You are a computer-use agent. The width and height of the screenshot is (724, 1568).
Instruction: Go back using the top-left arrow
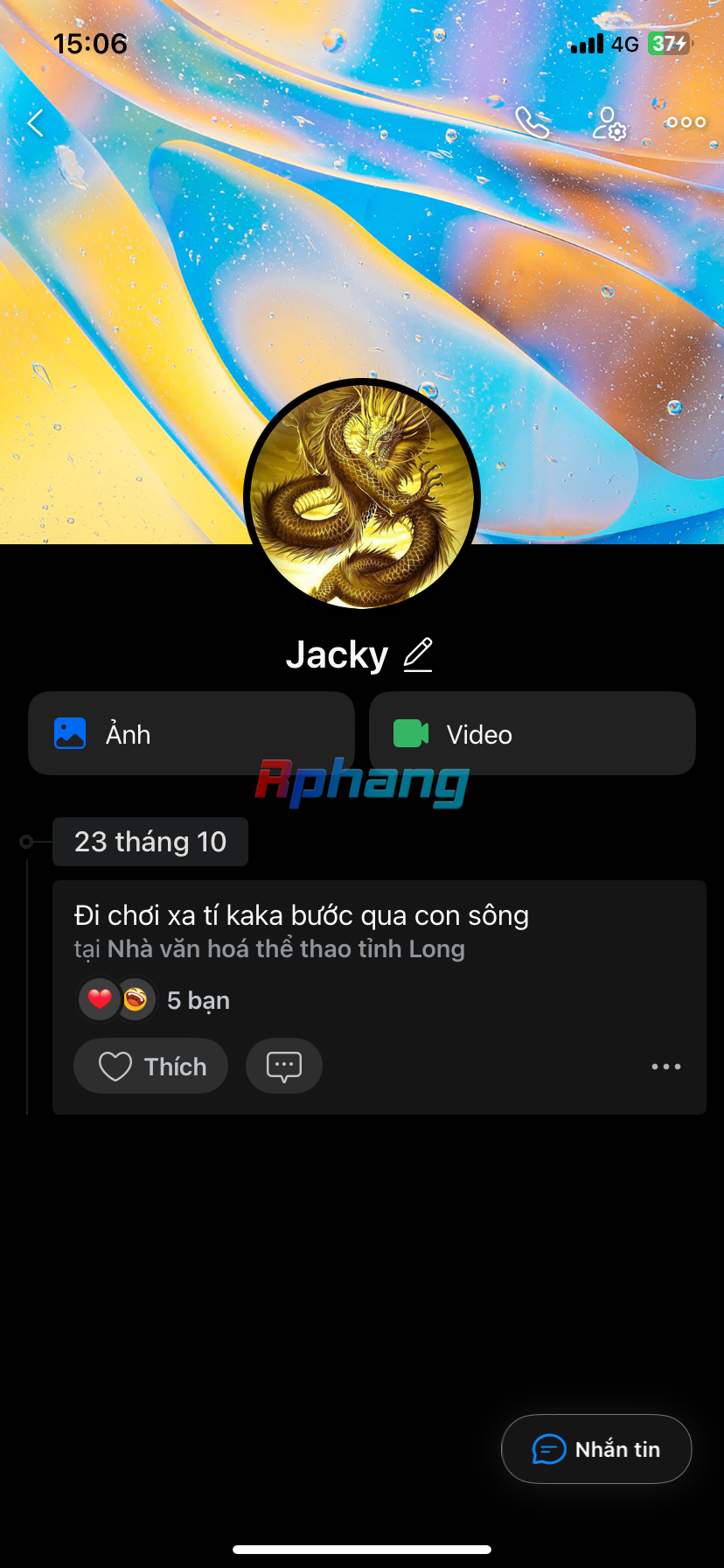coord(36,123)
